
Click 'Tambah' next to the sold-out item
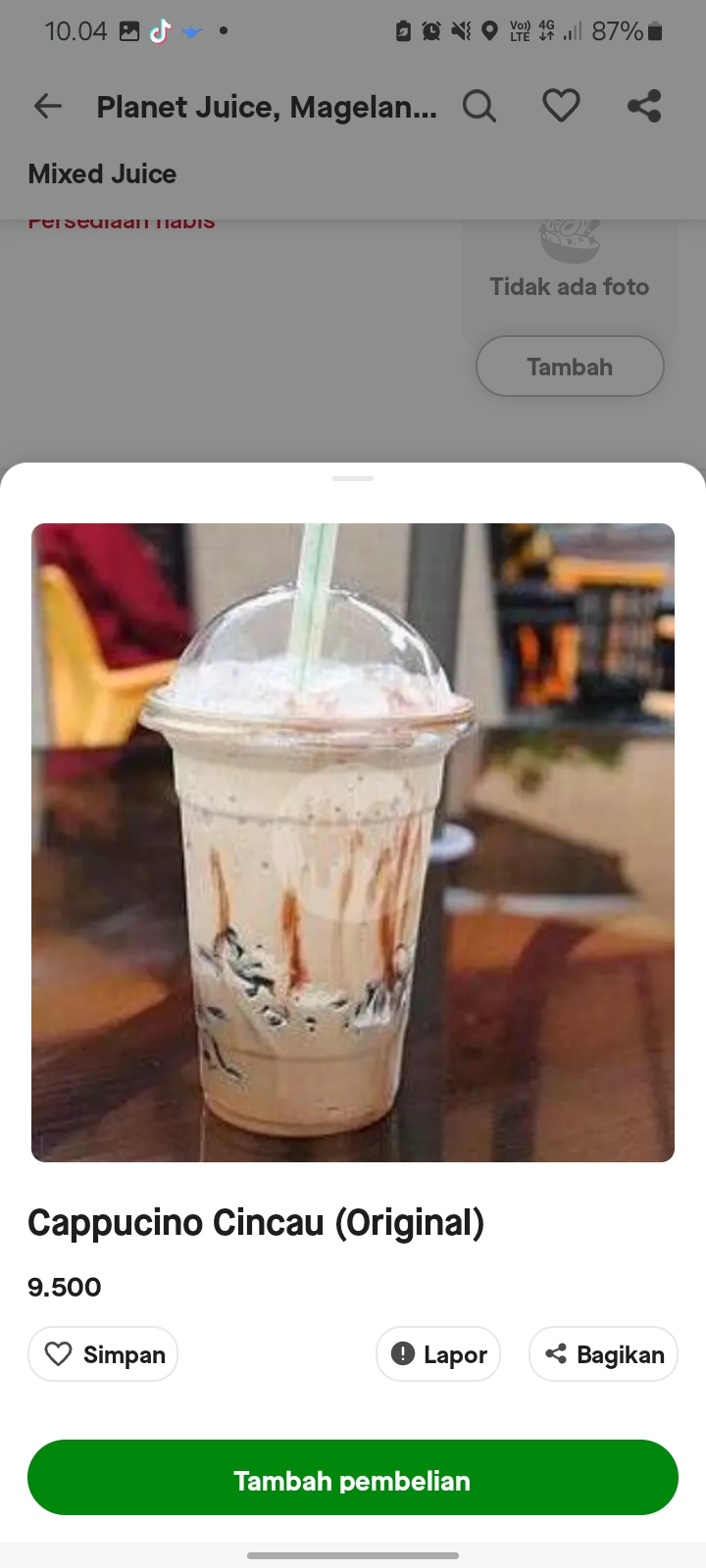pos(570,366)
